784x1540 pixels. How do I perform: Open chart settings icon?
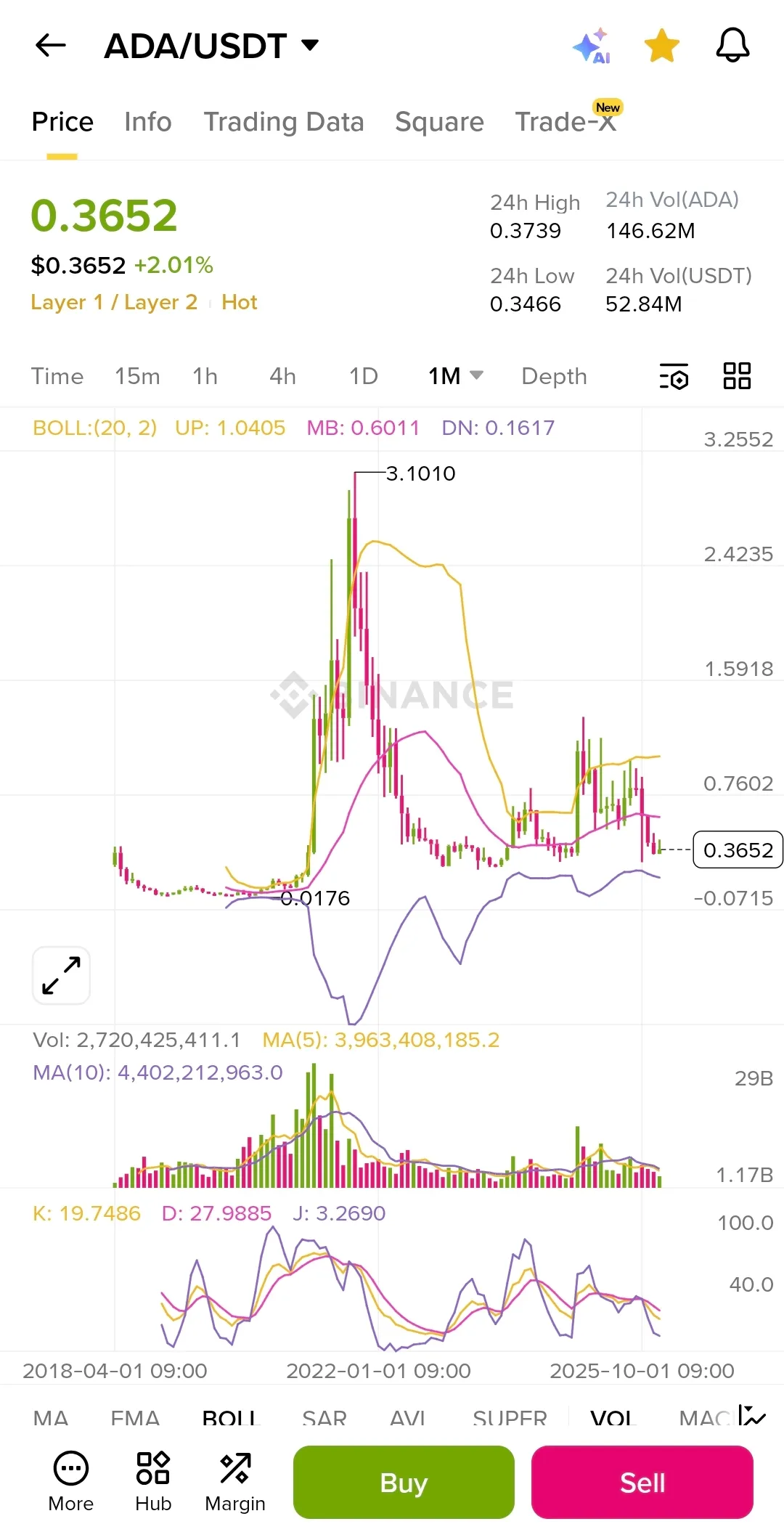pos(674,377)
